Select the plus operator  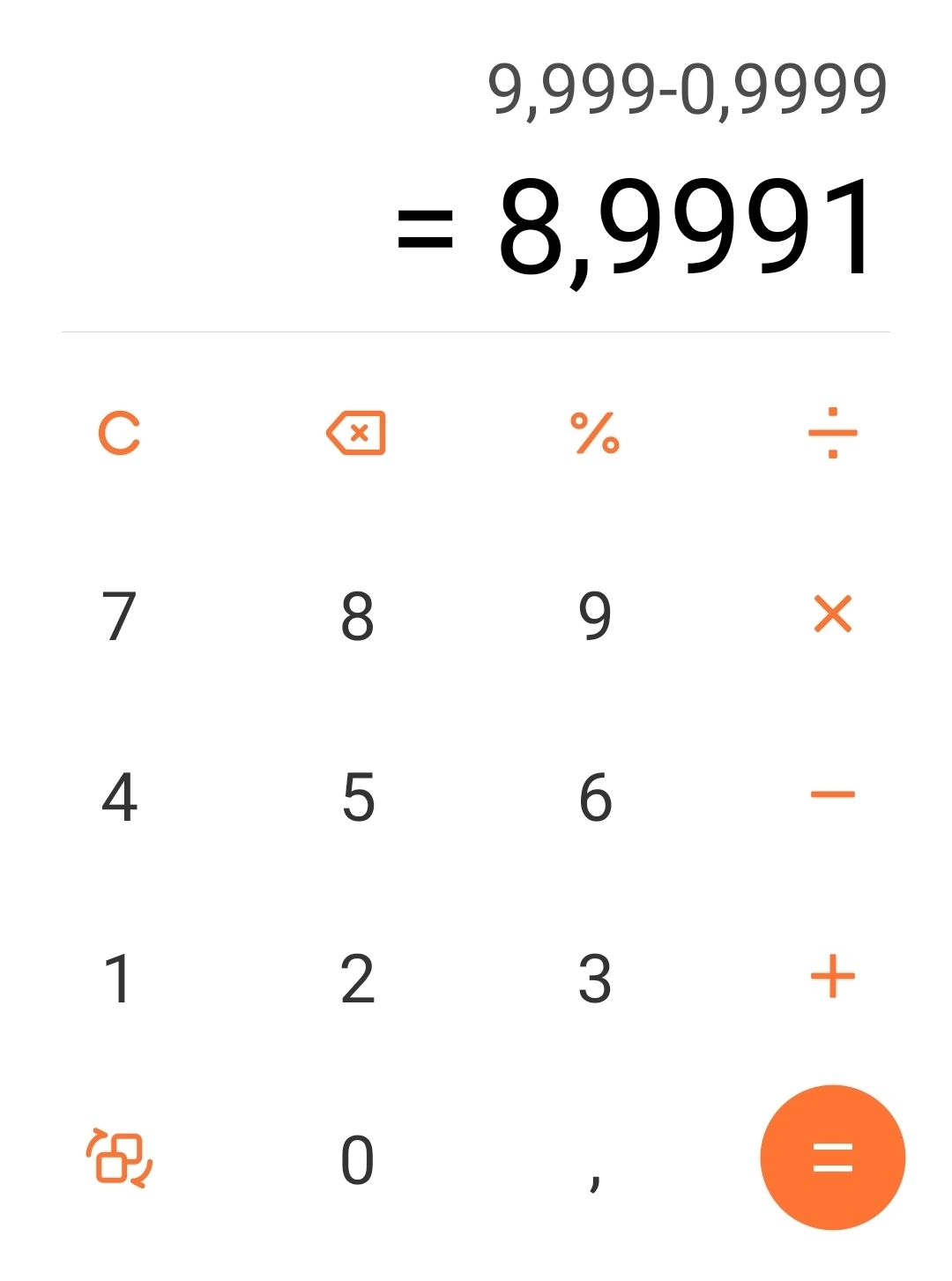click(832, 977)
